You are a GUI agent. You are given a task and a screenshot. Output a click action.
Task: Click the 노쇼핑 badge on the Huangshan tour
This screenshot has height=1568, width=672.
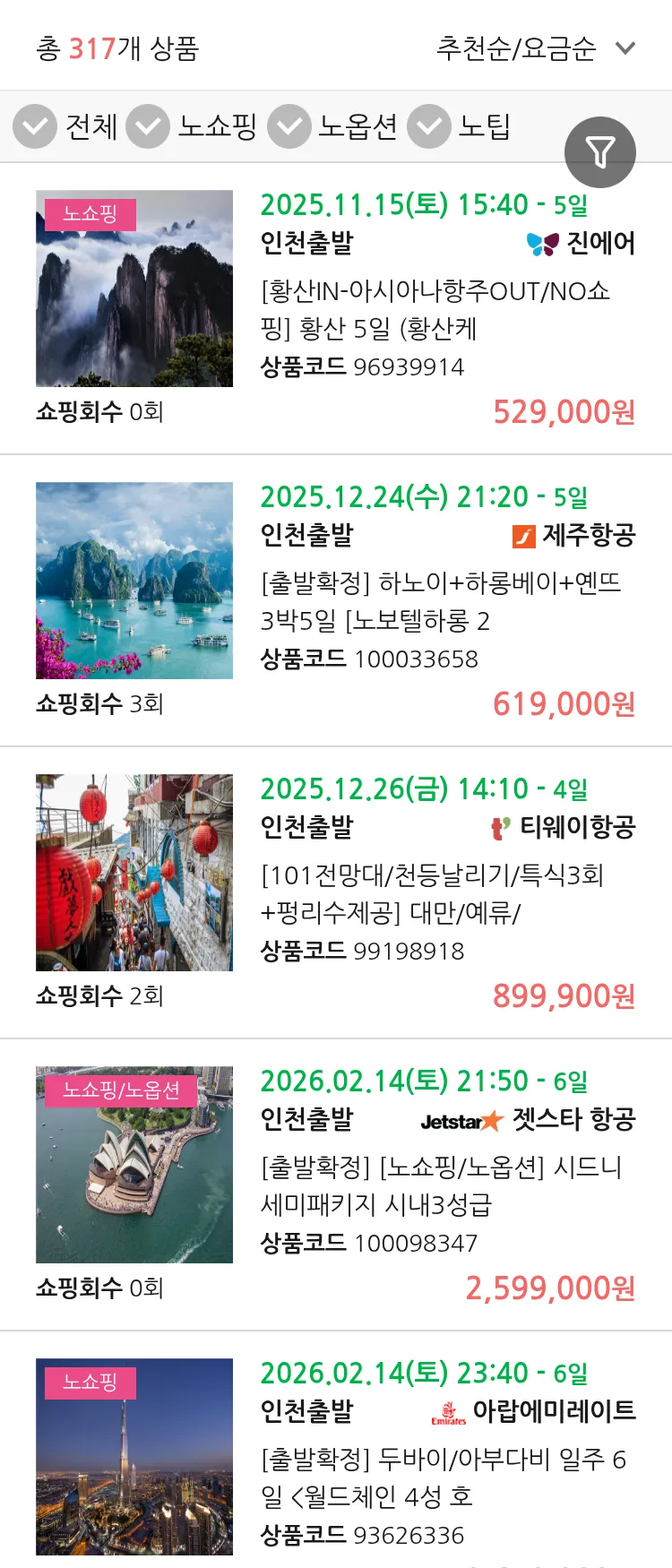tap(89, 215)
